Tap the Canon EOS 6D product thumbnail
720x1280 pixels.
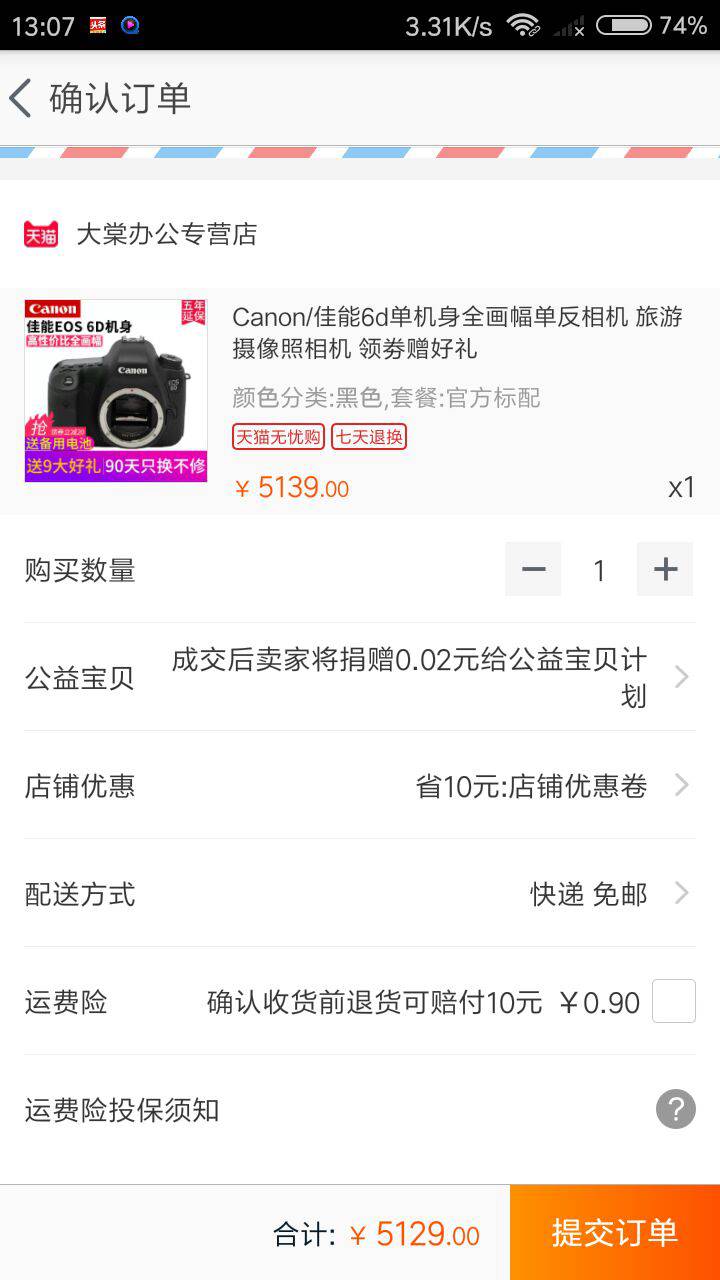pyautogui.click(x=115, y=390)
